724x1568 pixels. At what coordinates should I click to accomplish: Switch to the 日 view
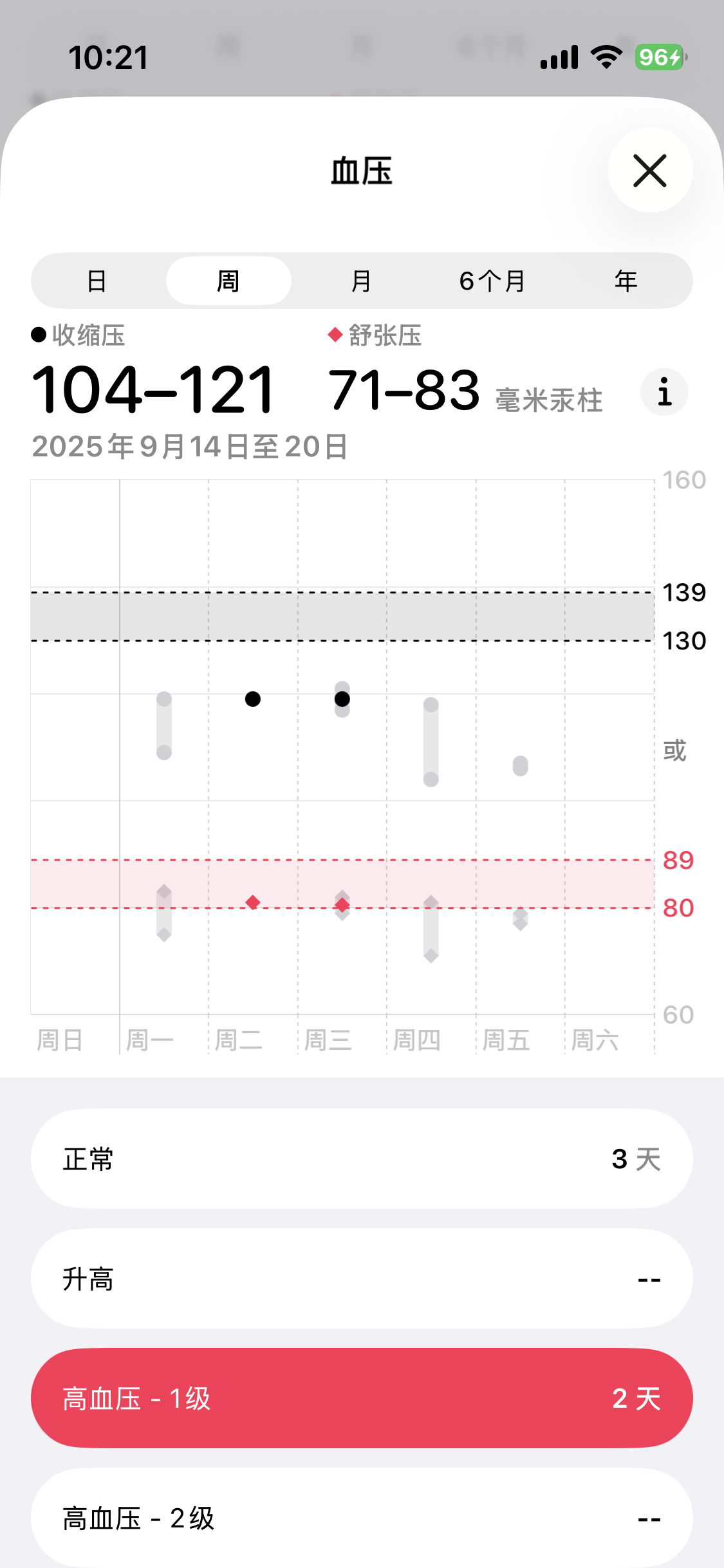97,281
